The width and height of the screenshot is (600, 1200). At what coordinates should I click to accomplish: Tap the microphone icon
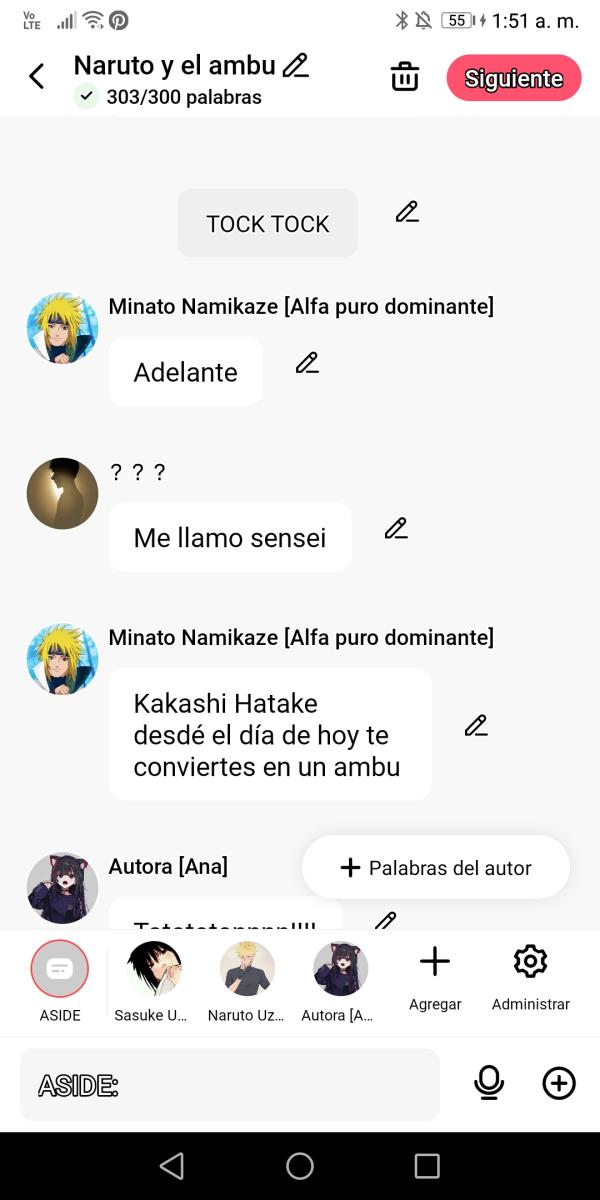tap(489, 1083)
